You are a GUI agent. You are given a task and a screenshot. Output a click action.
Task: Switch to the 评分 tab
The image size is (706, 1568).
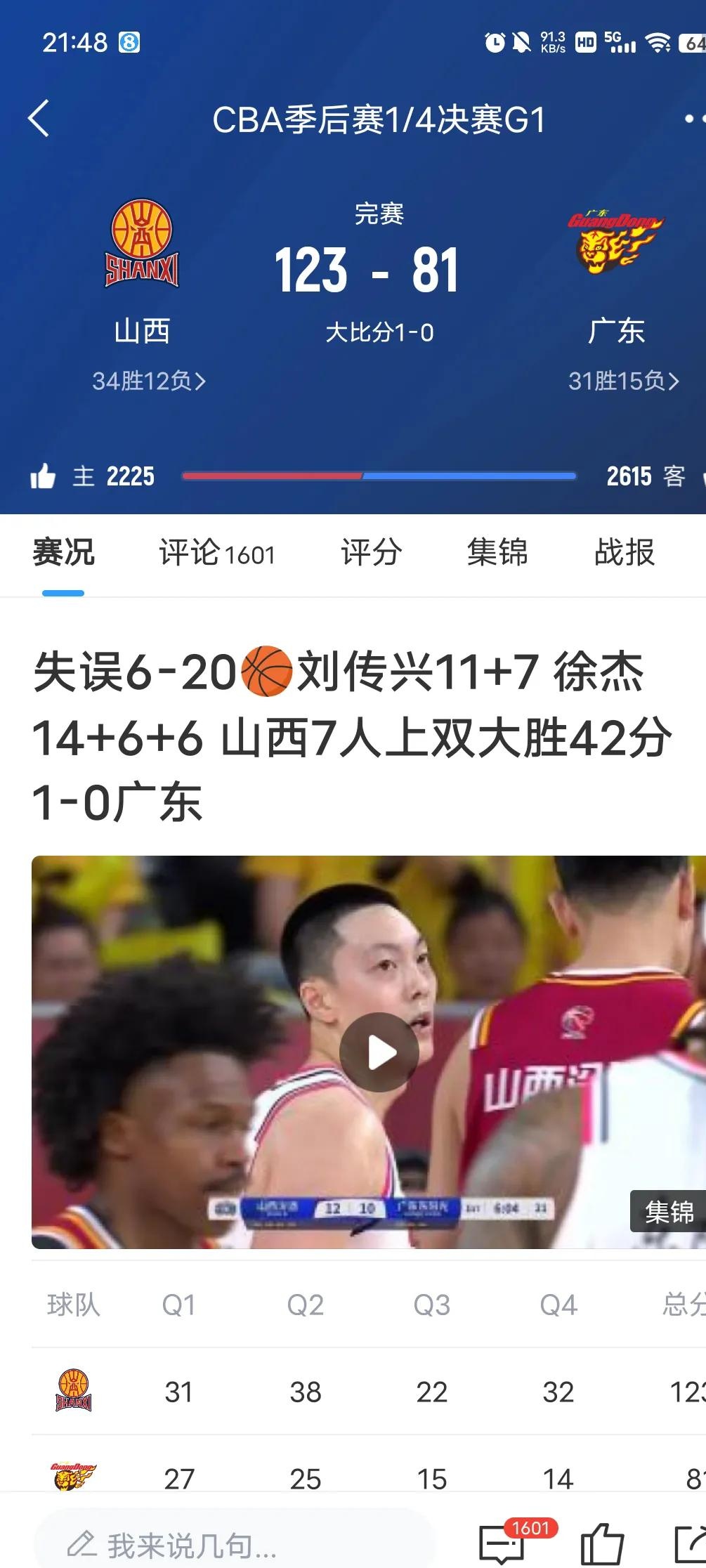(x=371, y=552)
